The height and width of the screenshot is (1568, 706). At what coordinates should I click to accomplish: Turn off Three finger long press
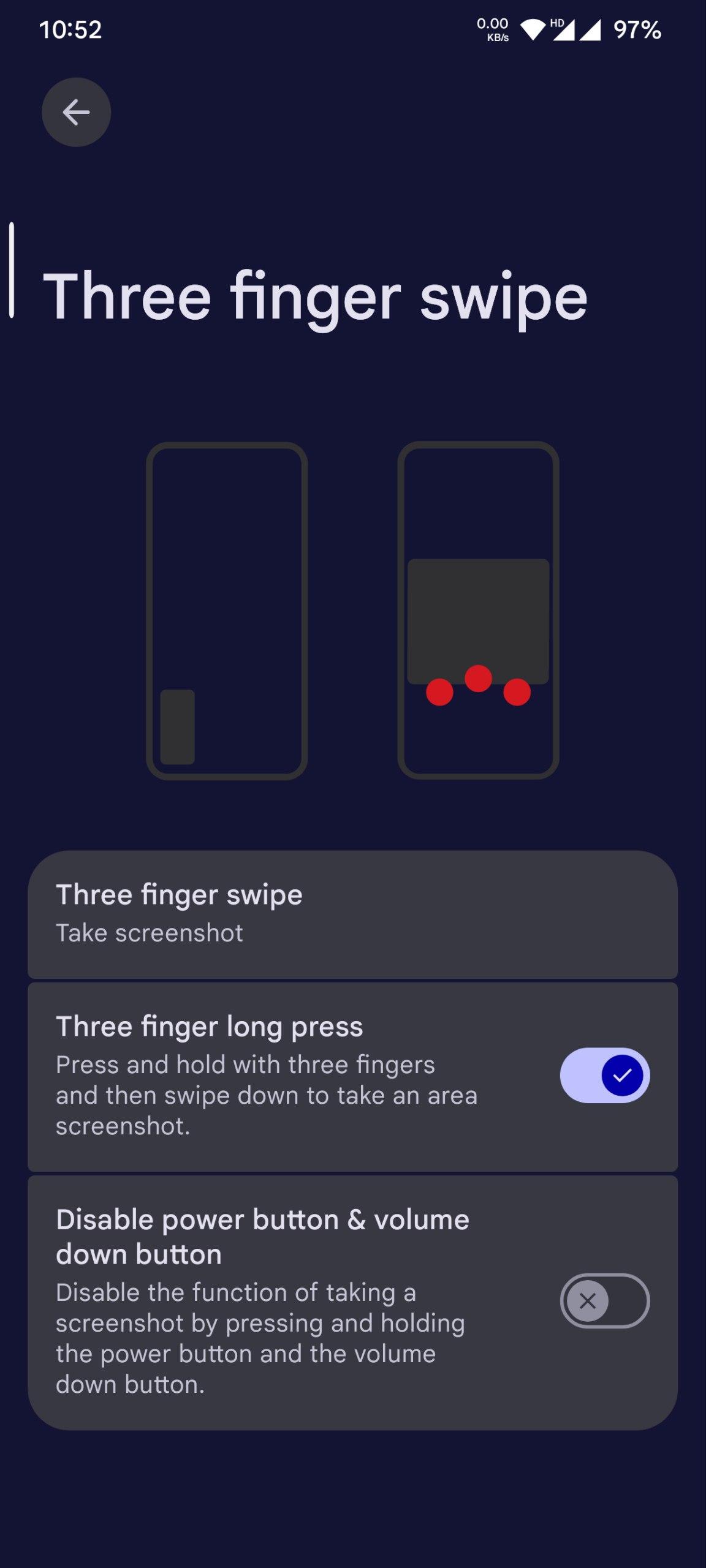(604, 1075)
